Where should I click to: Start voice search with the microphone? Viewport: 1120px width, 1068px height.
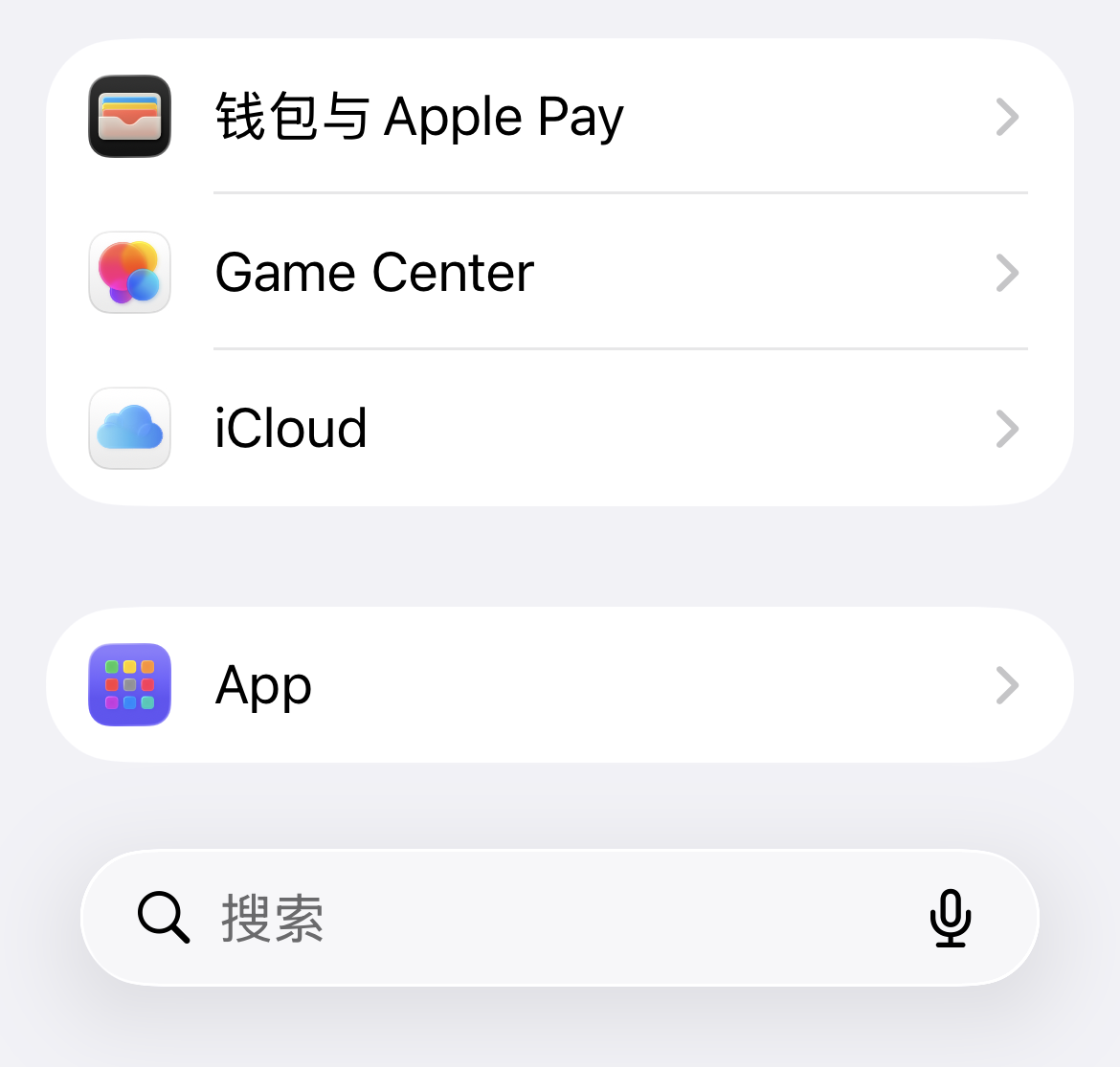[951, 918]
